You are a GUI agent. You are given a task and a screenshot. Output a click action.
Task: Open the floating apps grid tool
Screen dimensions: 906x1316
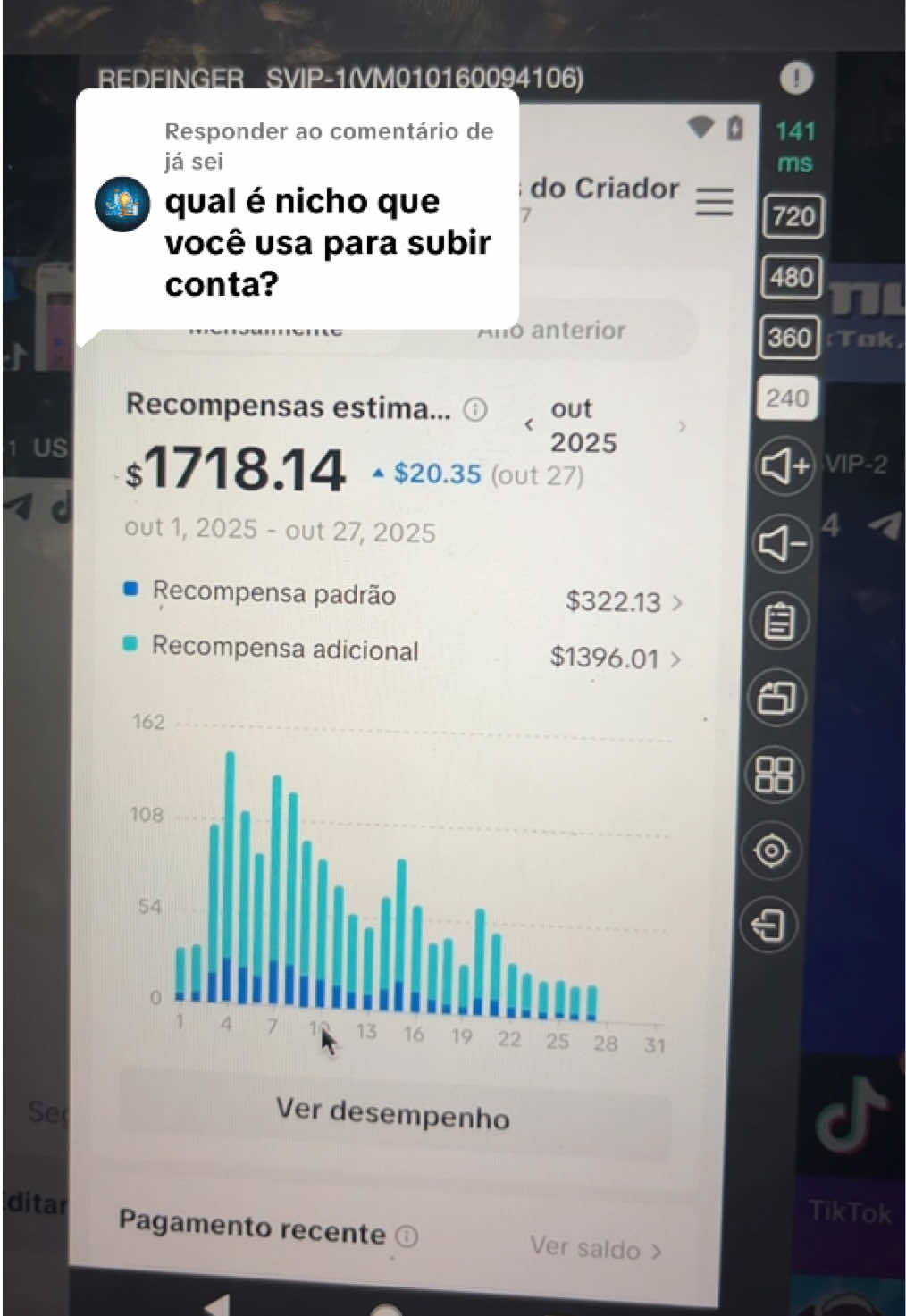click(x=775, y=775)
